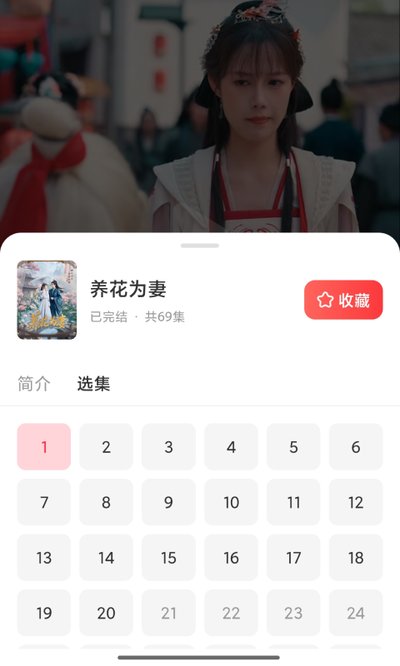The width and height of the screenshot is (400, 666).
Task: Choose episode 6
Action: pyautogui.click(x=356, y=447)
